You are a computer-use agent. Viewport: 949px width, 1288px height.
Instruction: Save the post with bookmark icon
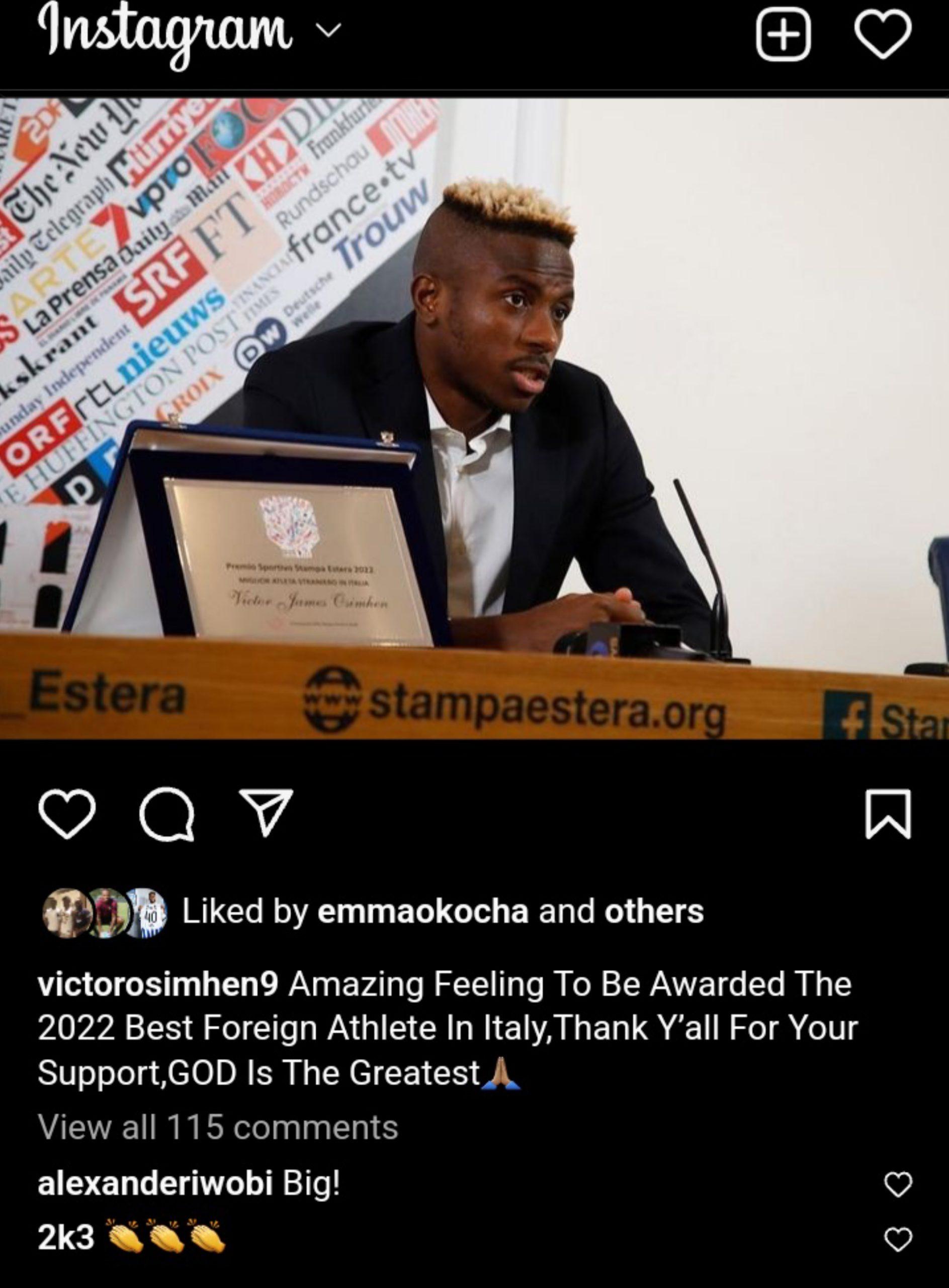point(888,815)
